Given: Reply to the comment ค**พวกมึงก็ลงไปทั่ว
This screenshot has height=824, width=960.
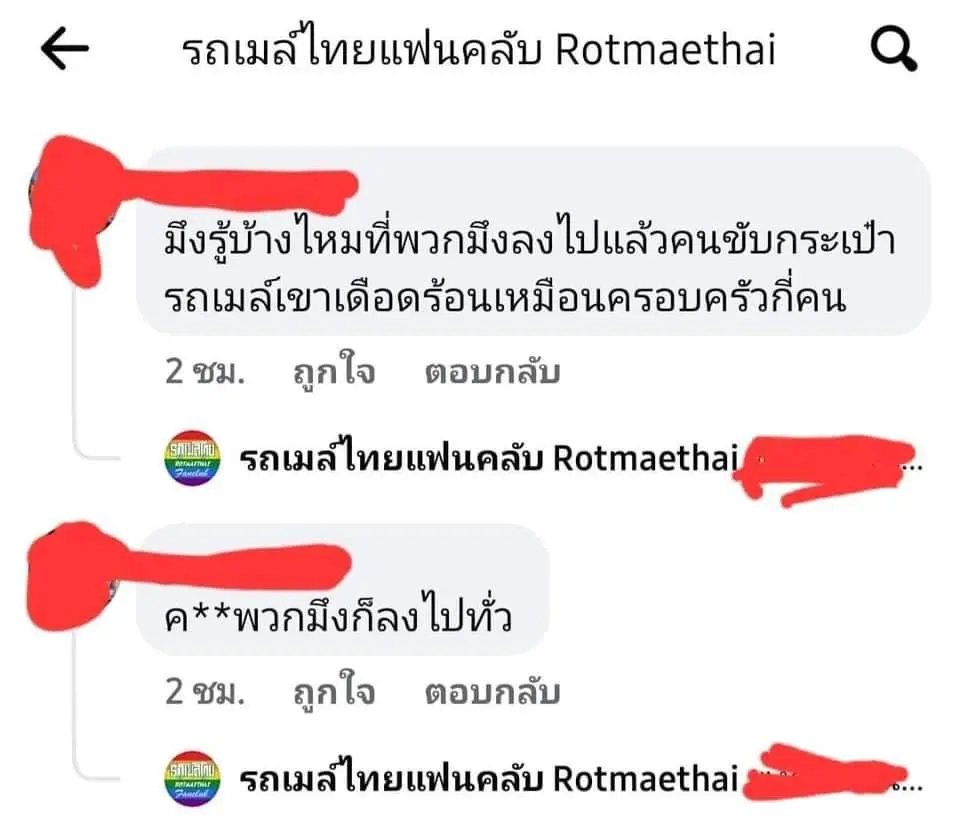Looking at the screenshot, I should [492, 692].
